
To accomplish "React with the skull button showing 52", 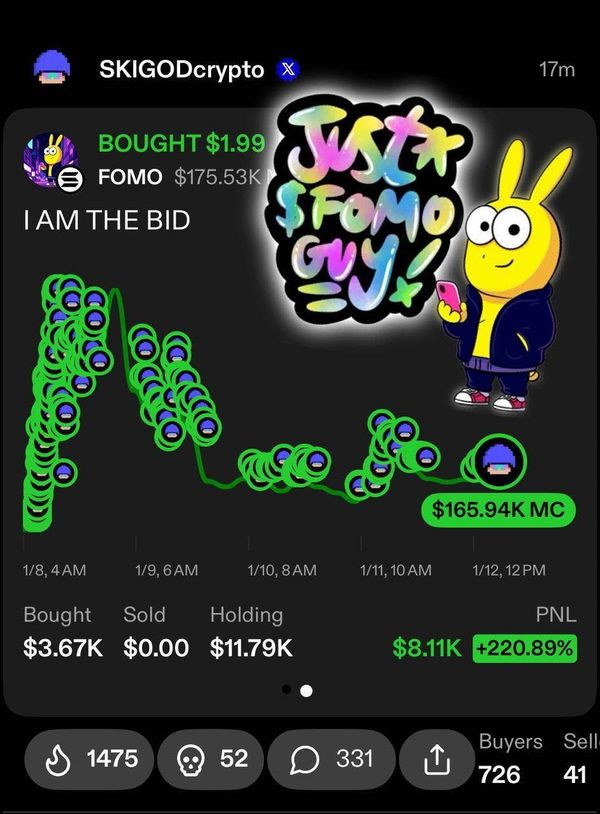I will coord(211,759).
